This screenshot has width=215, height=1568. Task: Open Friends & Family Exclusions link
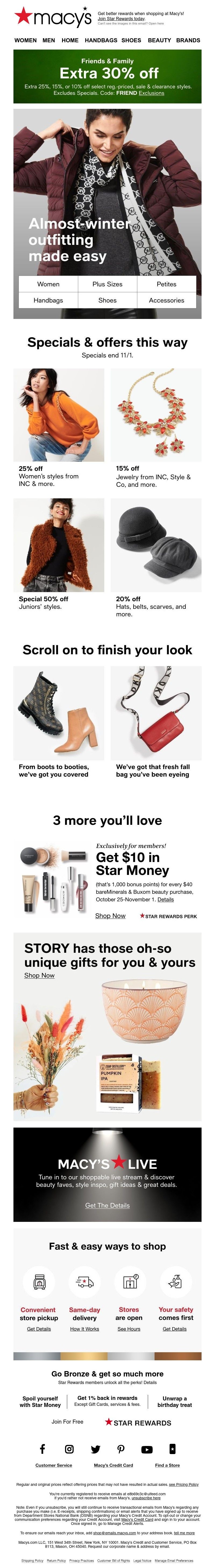coord(151,93)
